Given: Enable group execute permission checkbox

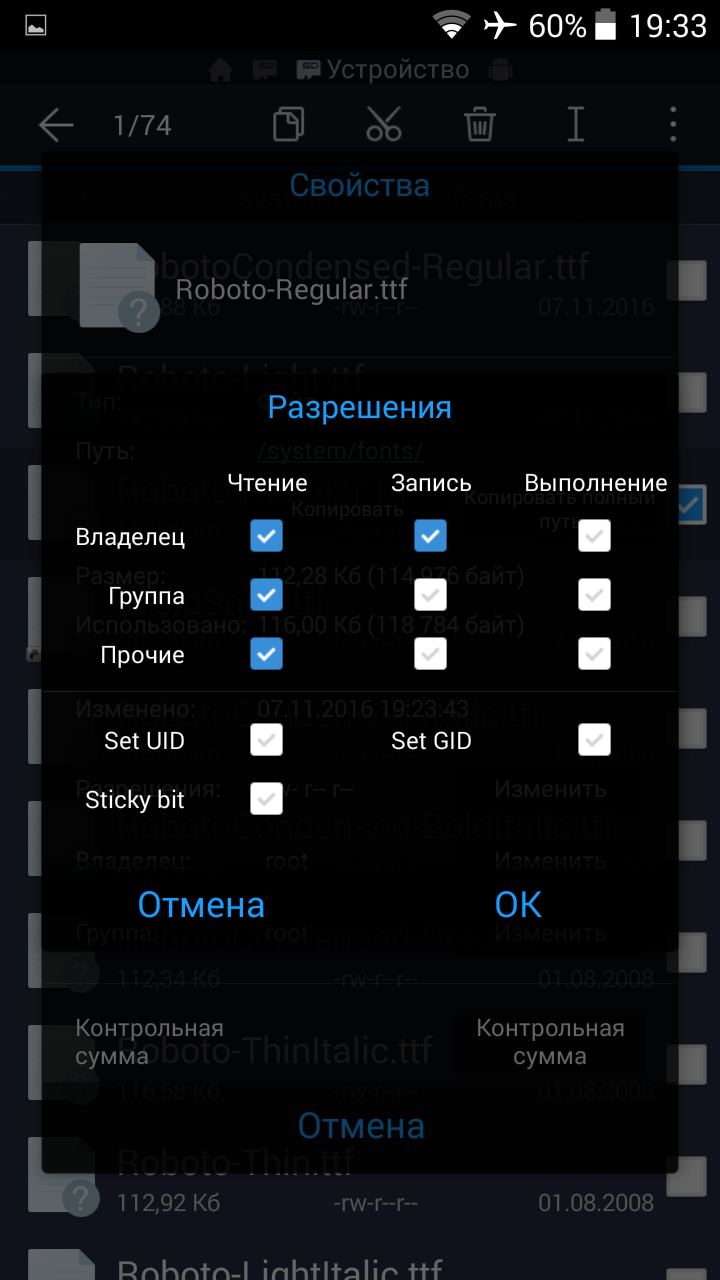Looking at the screenshot, I should pyautogui.click(x=595, y=596).
